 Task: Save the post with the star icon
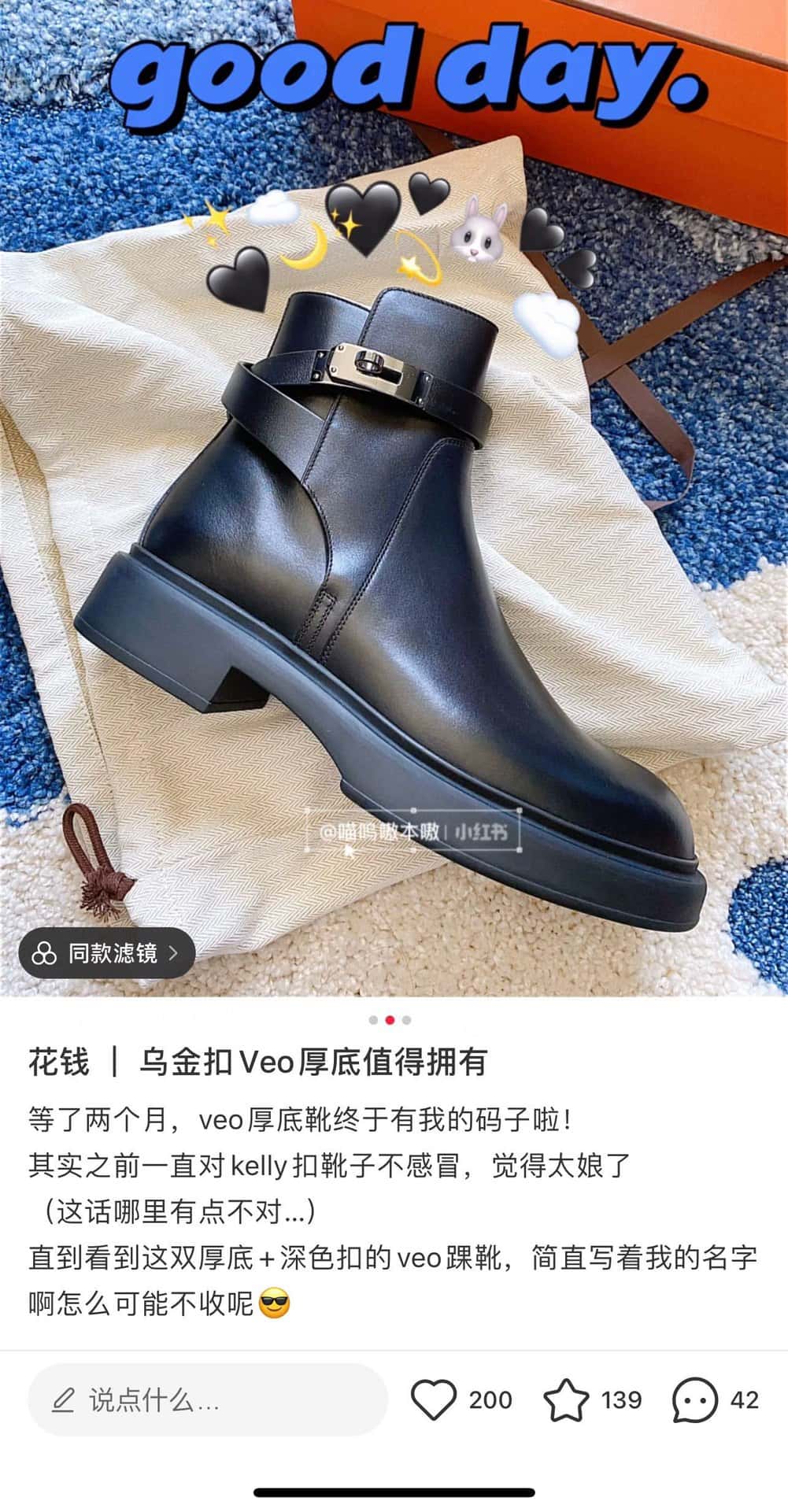[566, 1400]
